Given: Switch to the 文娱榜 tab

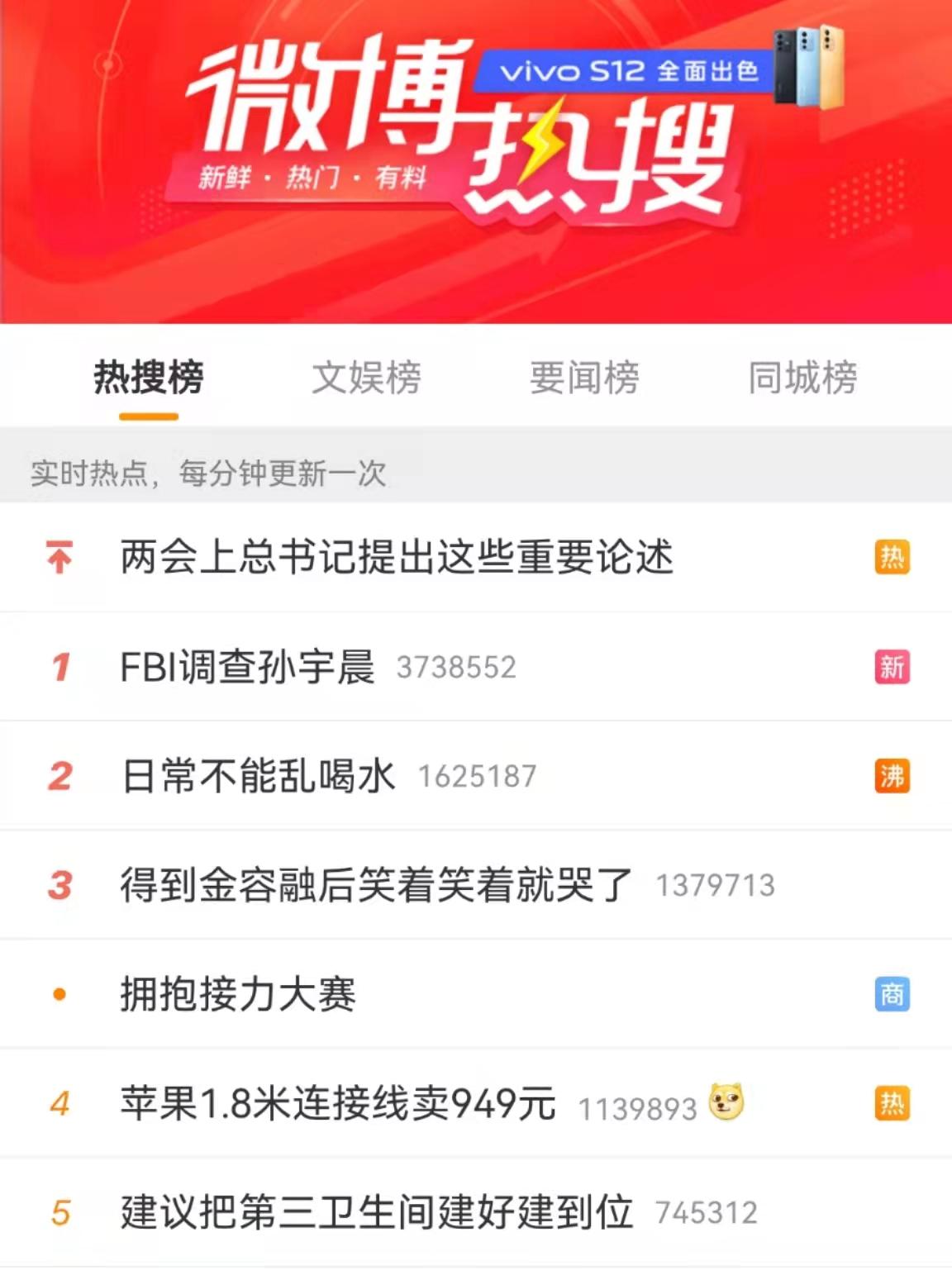Looking at the screenshot, I should click(x=366, y=378).
